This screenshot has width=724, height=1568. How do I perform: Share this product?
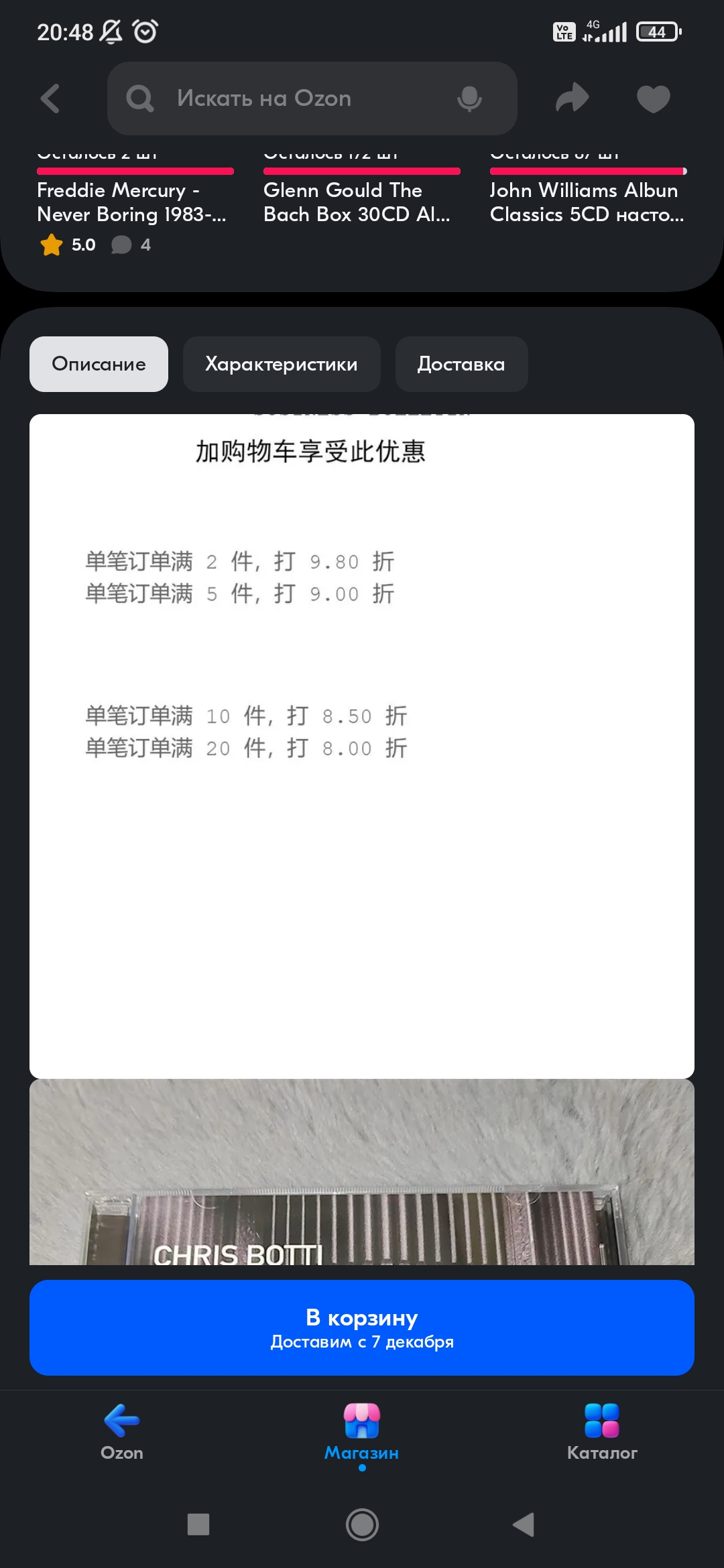tap(572, 99)
